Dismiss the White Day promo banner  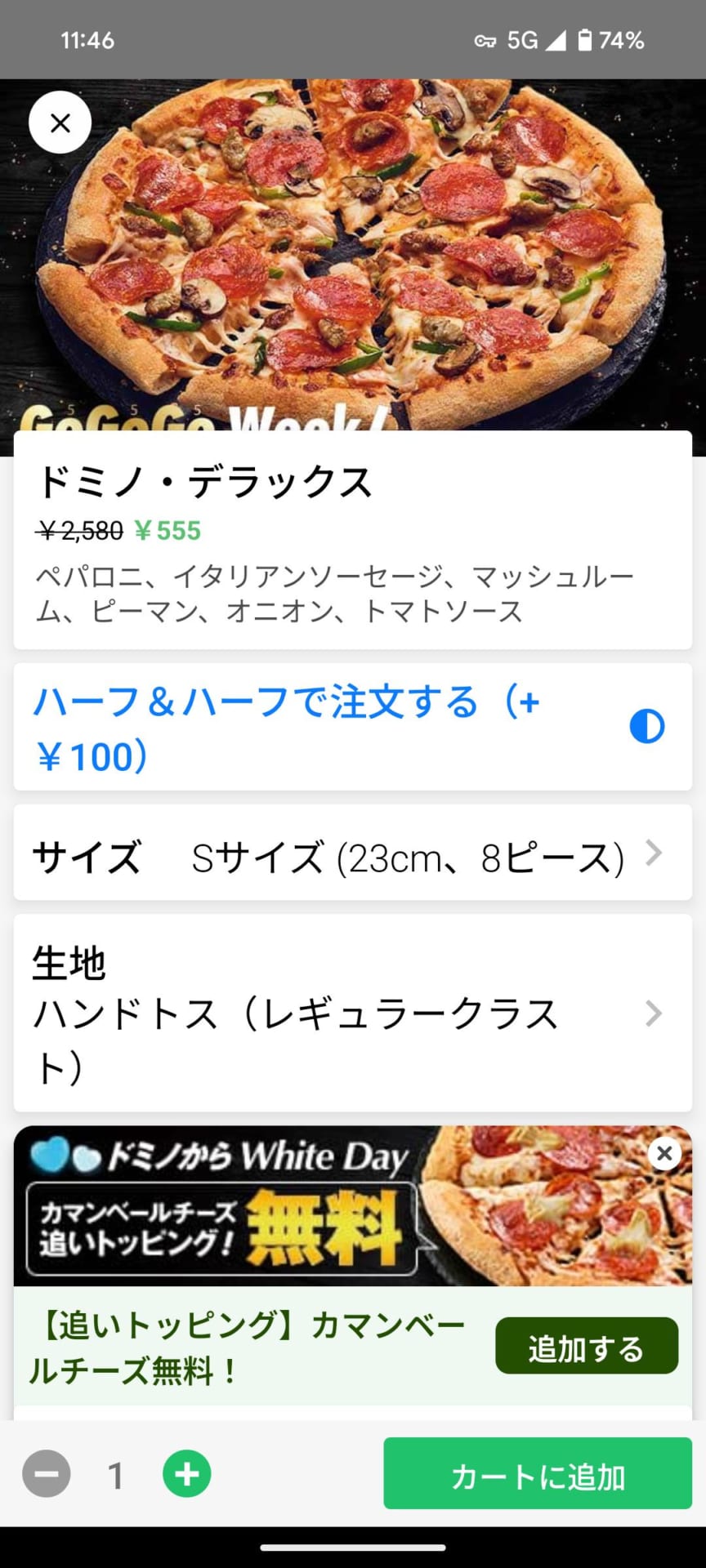pos(664,1153)
